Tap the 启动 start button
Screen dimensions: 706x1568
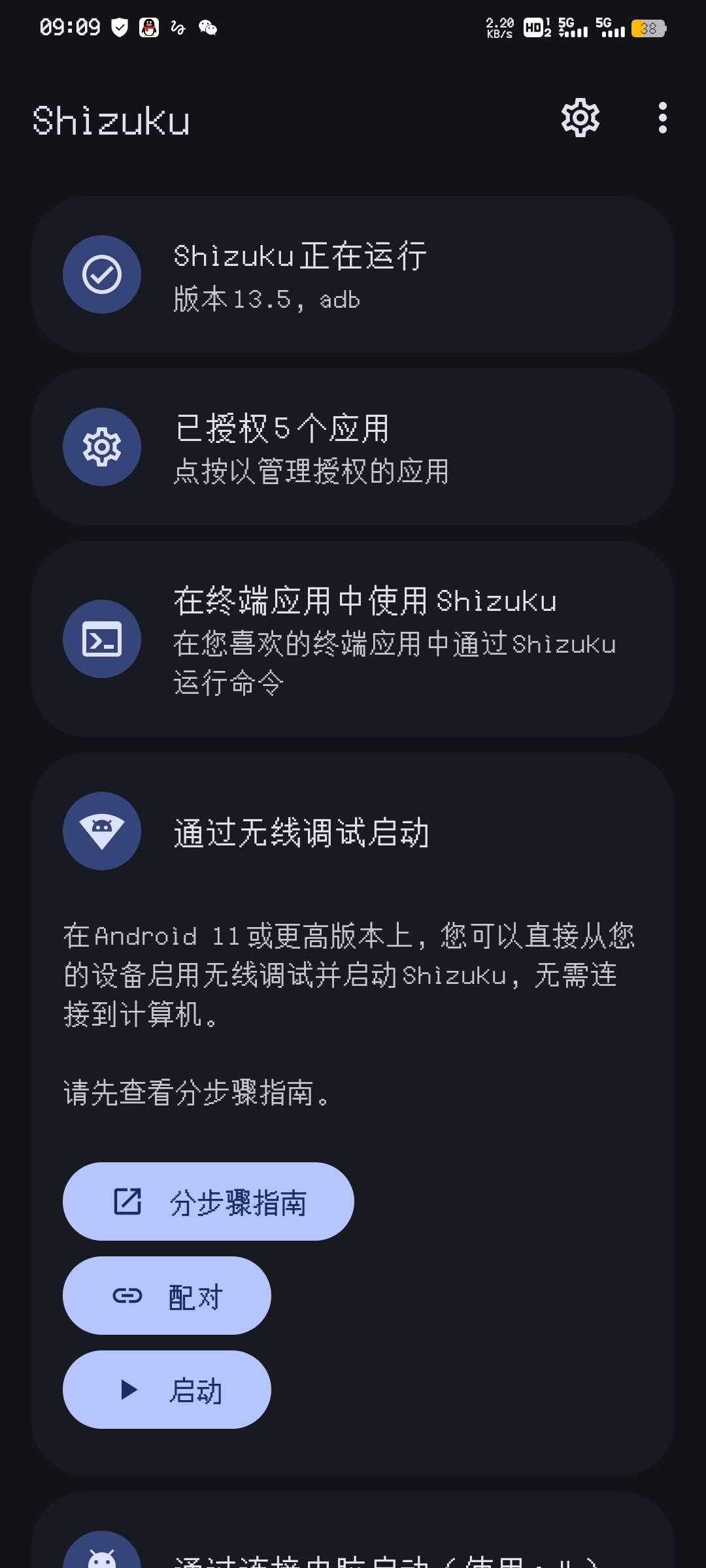pos(167,1390)
